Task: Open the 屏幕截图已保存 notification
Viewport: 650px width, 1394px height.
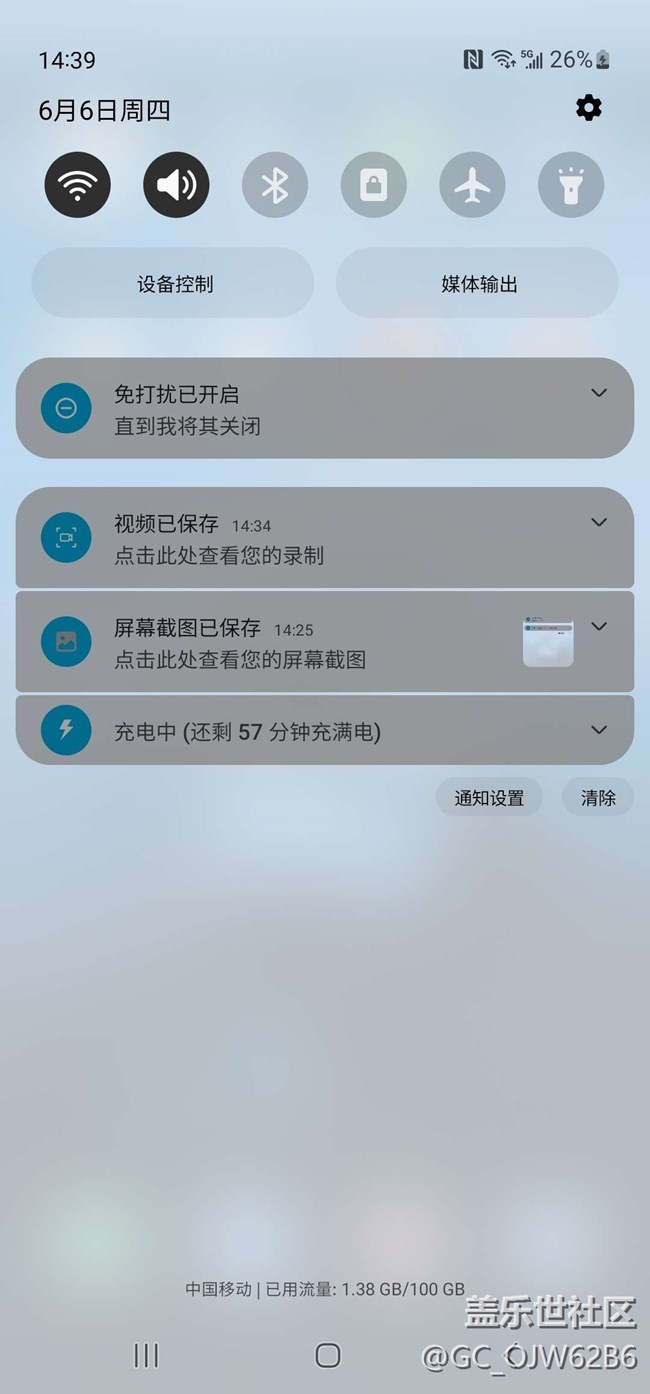Action: pyautogui.click(x=325, y=641)
